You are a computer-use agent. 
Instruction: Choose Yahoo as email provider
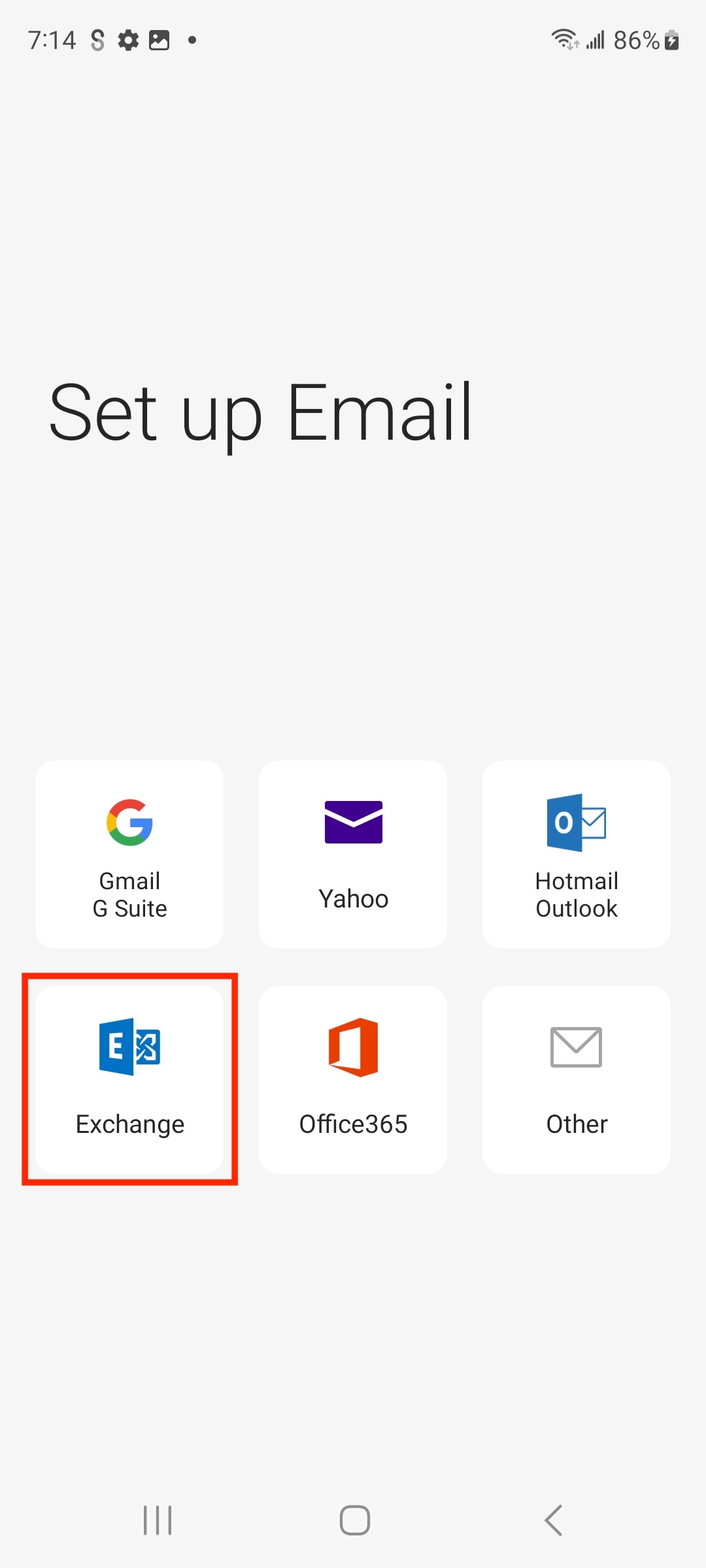point(353,854)
